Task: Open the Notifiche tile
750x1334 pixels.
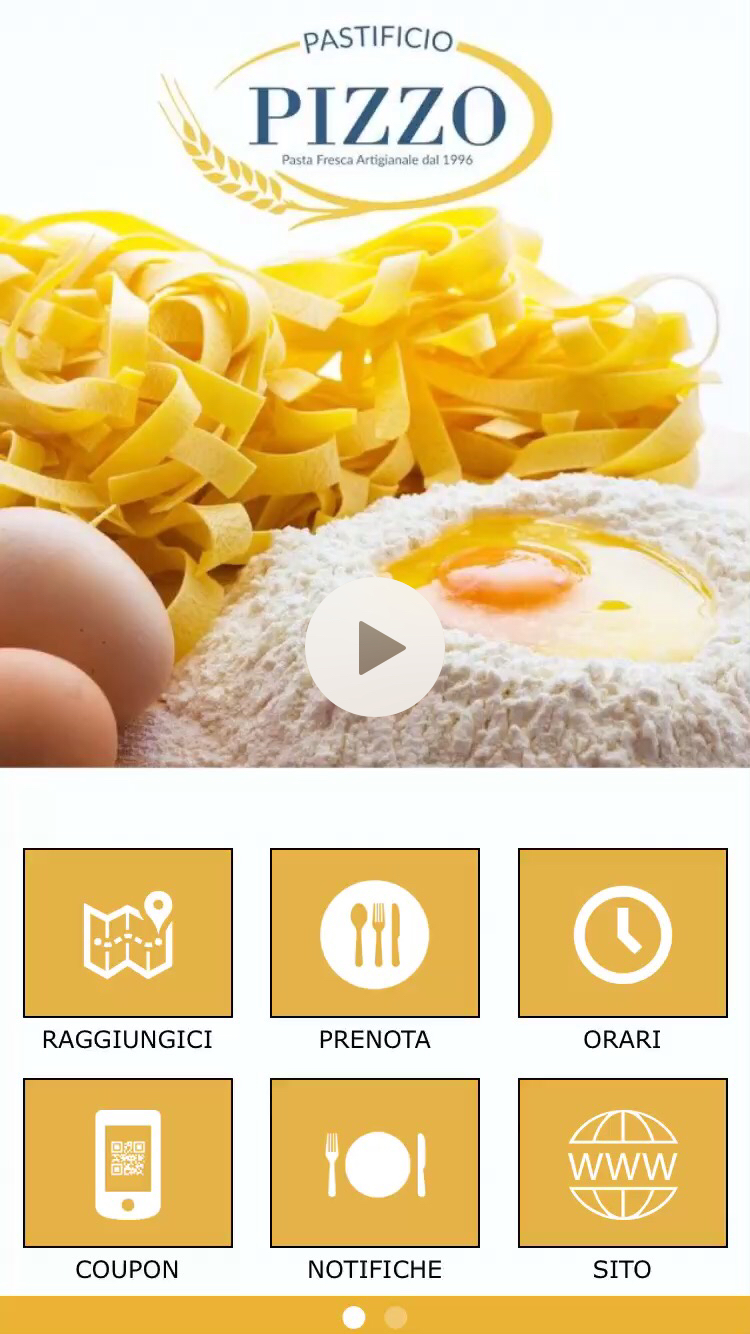Action: tap(375, 1163)
